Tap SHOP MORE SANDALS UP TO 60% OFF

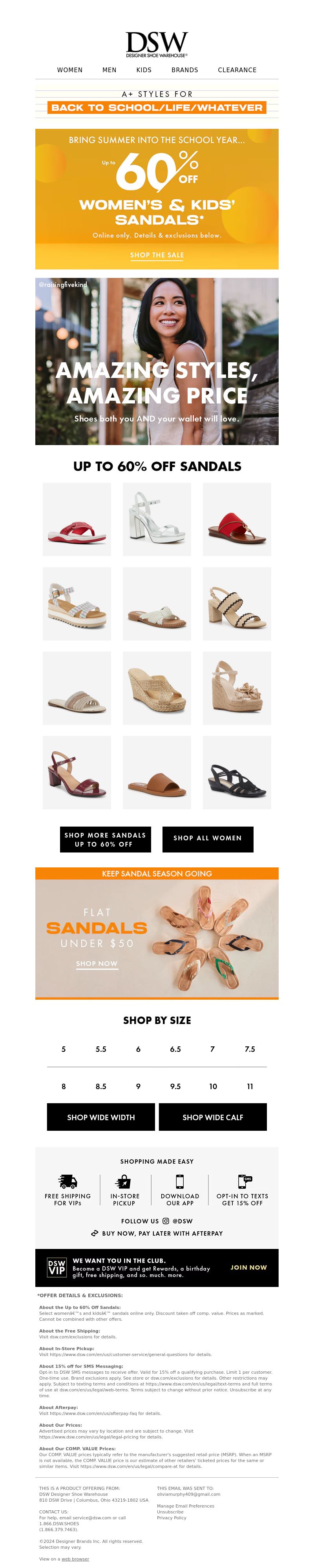click(105, 840)
